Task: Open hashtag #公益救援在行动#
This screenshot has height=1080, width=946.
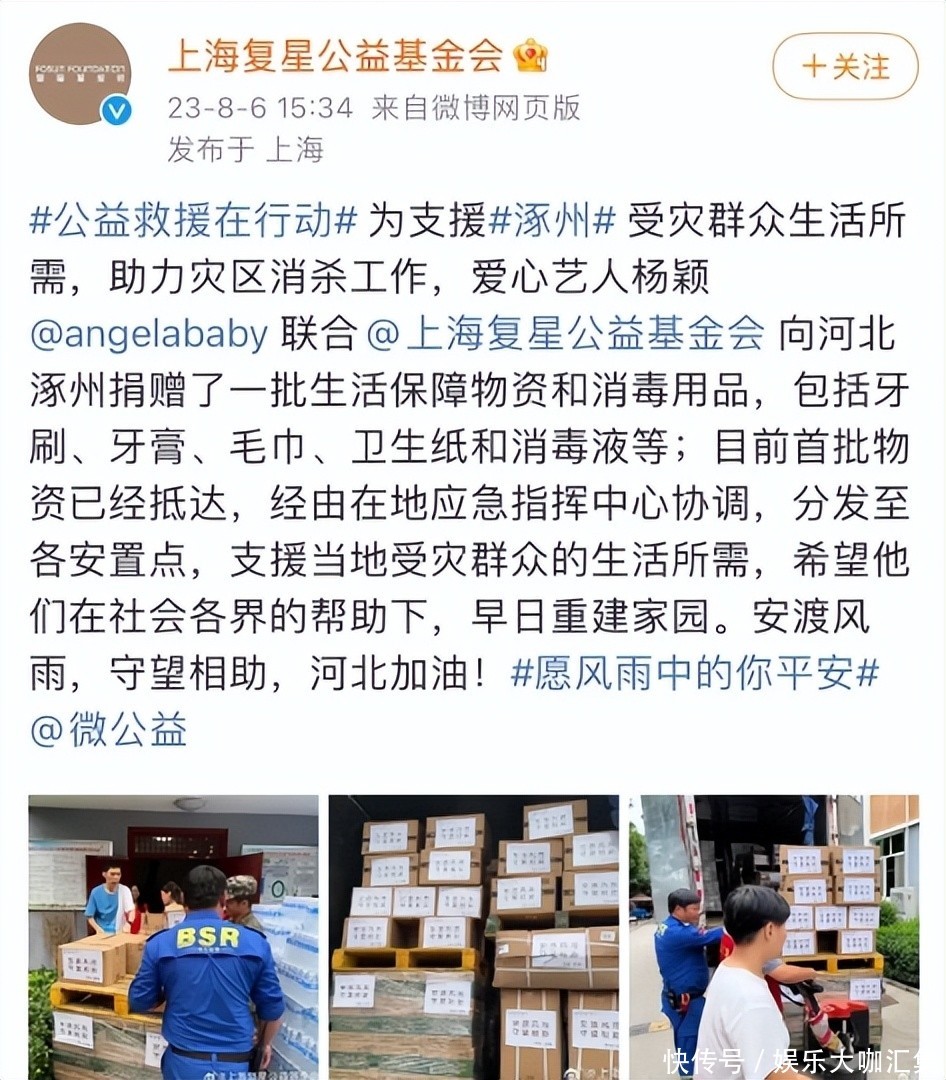Action: coord(194,221)
